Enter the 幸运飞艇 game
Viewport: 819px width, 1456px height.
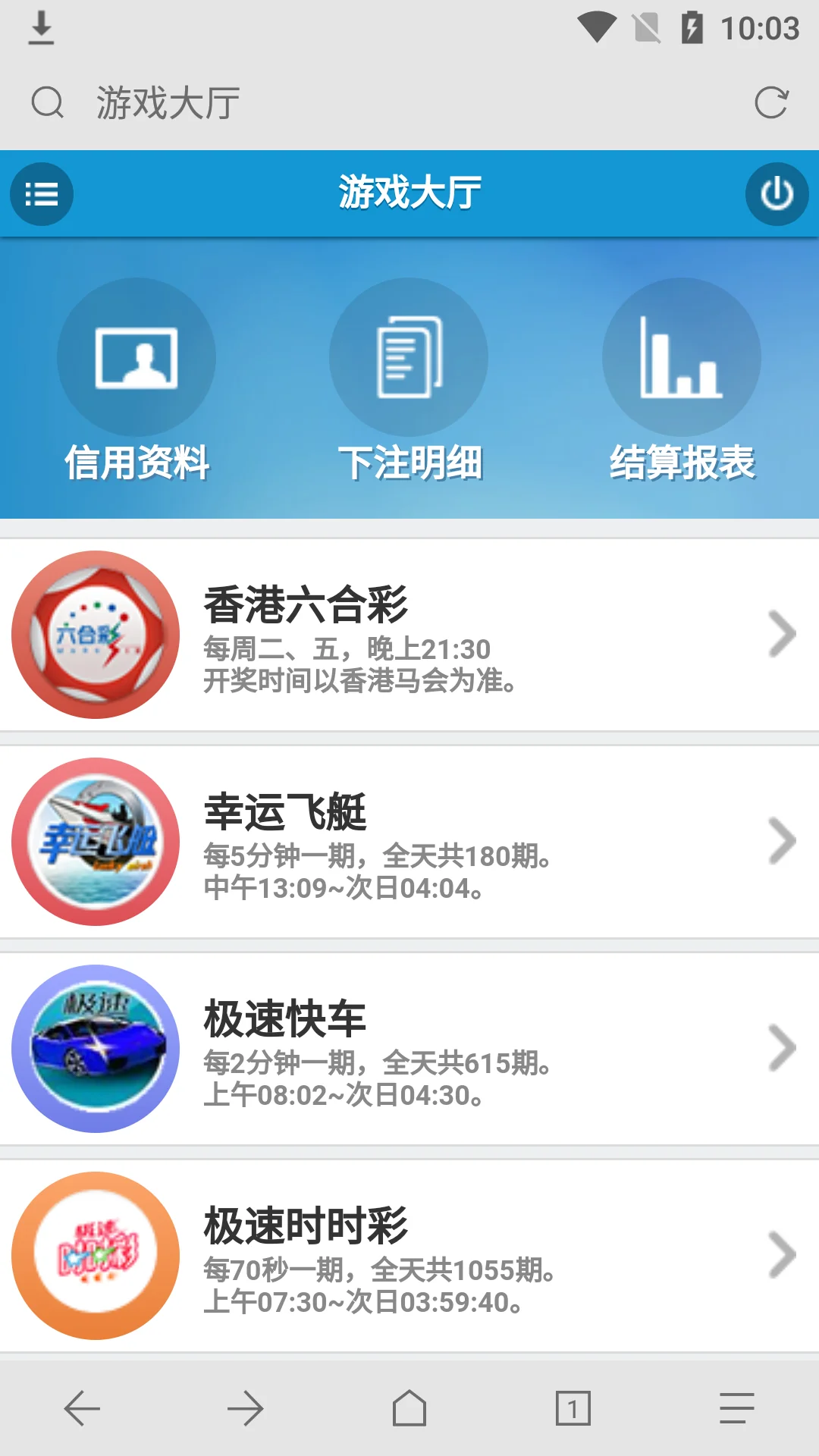coord(409,842)
